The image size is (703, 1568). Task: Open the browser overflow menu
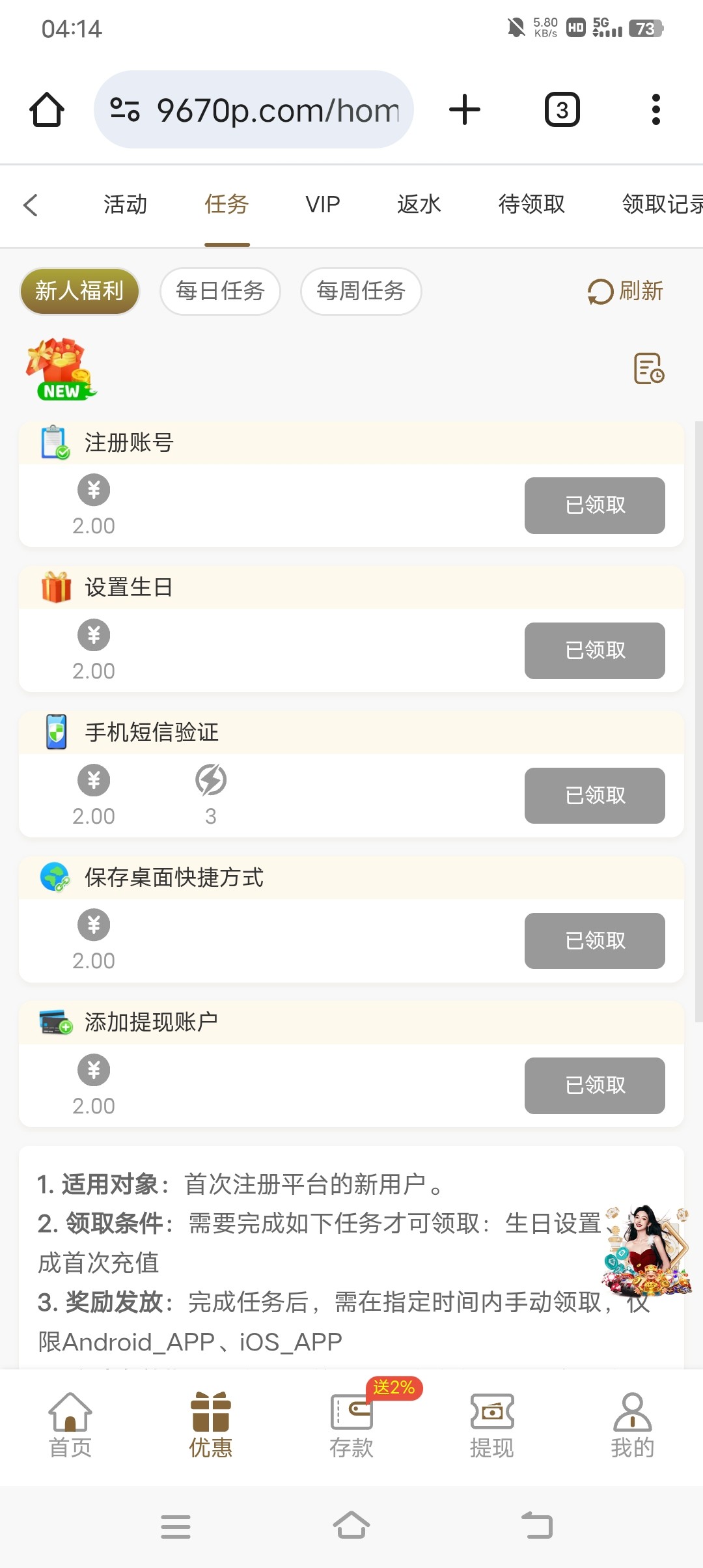[x=655, y=109]
